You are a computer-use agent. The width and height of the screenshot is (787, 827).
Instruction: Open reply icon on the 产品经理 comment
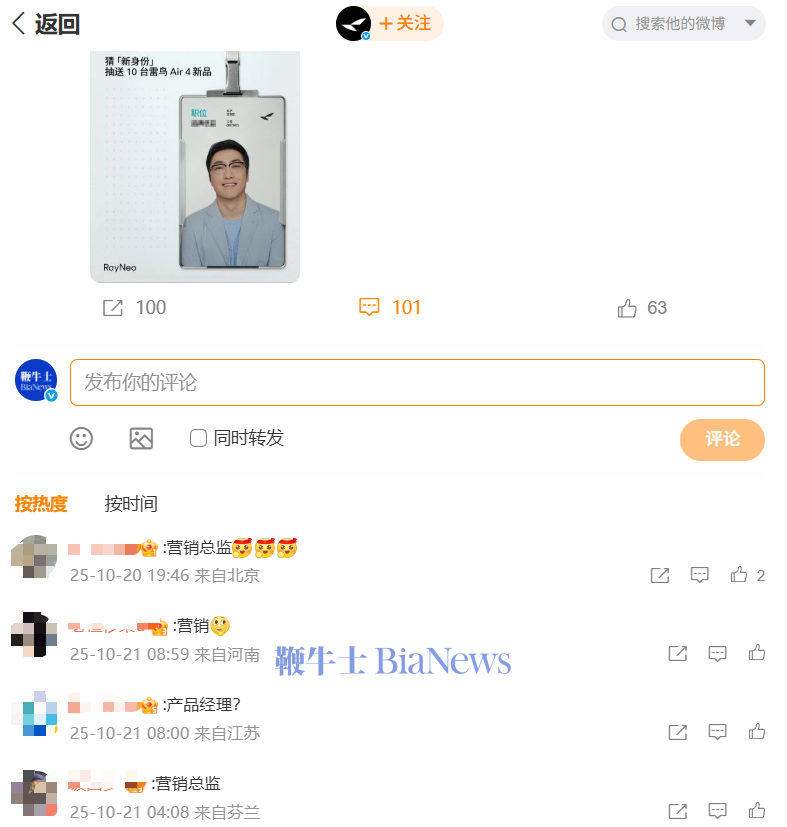717,731
